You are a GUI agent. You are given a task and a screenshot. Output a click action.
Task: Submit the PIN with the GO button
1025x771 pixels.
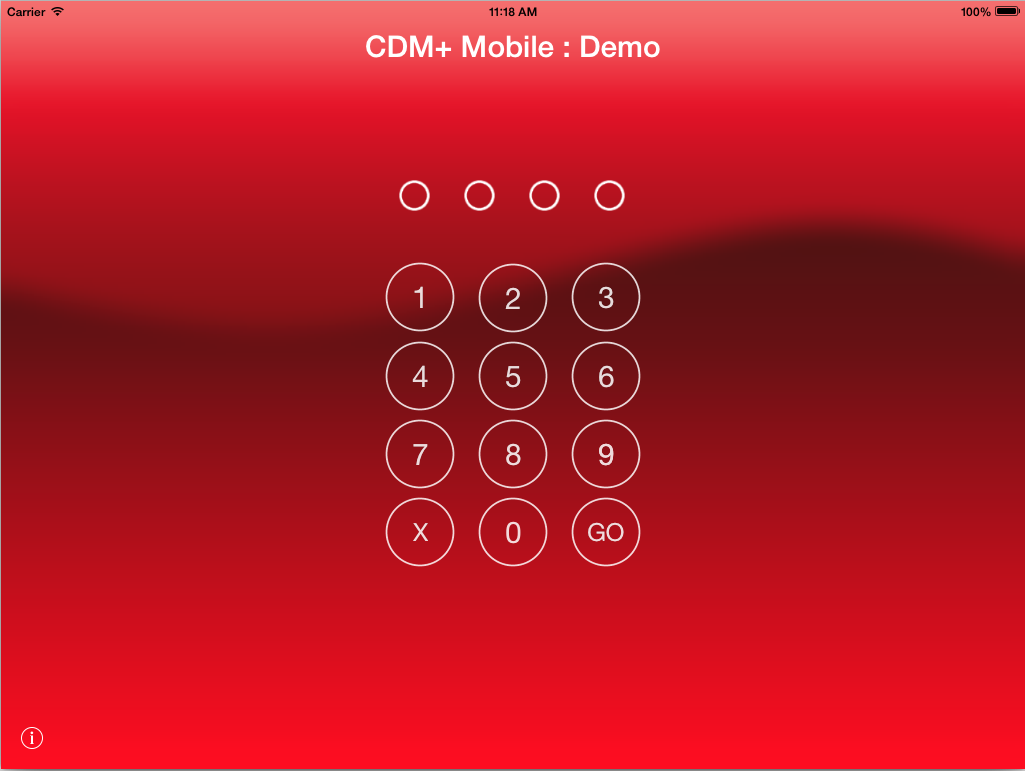tap(606, 532)
